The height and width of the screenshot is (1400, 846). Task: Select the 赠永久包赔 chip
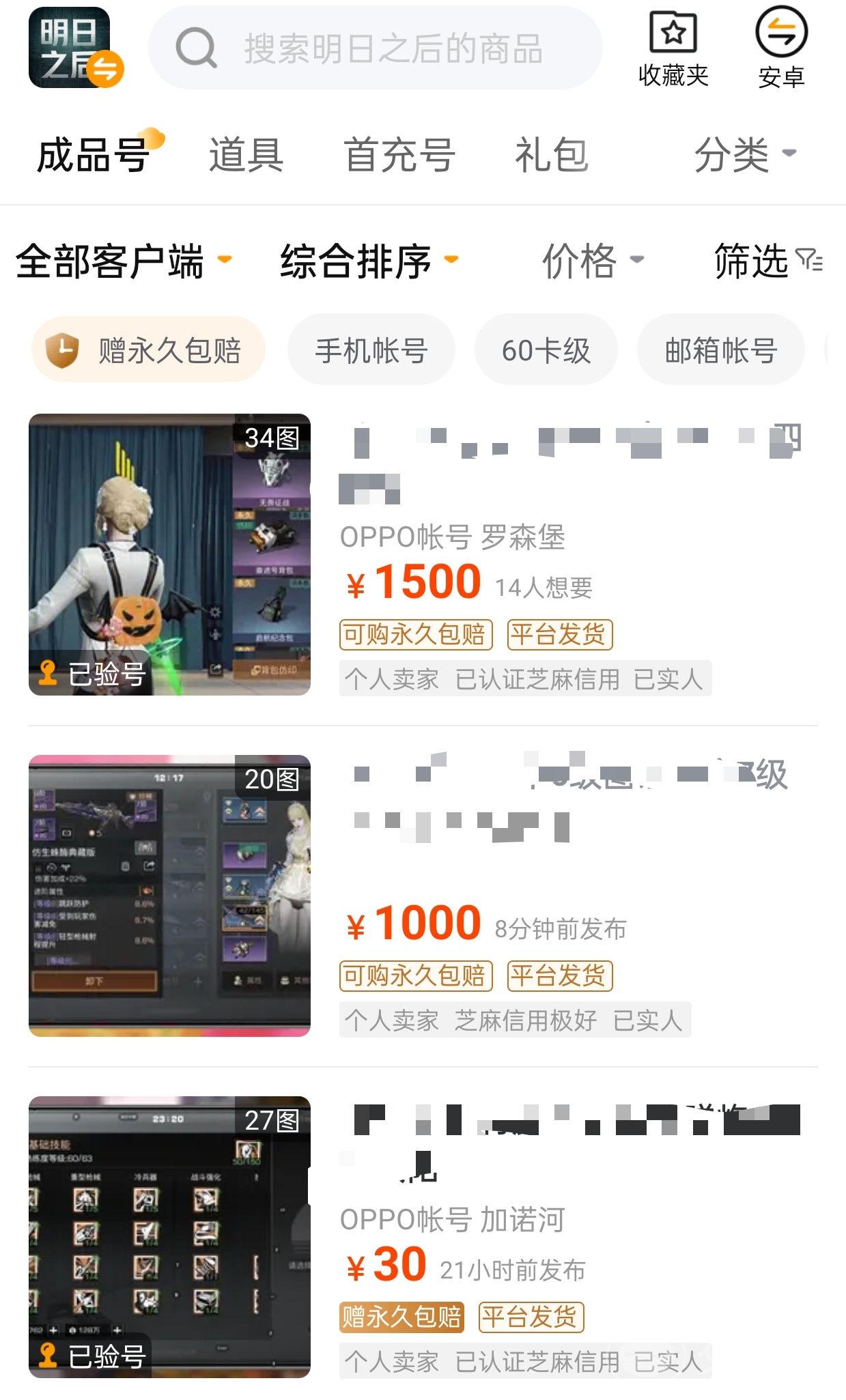pyautogui.click(x=148, y=350)
